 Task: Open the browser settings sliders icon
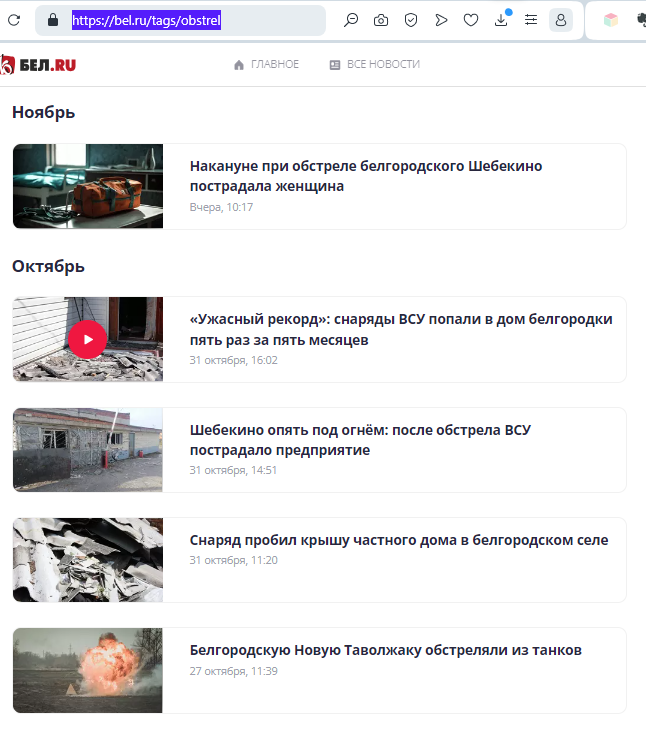[x=531, y=20]
